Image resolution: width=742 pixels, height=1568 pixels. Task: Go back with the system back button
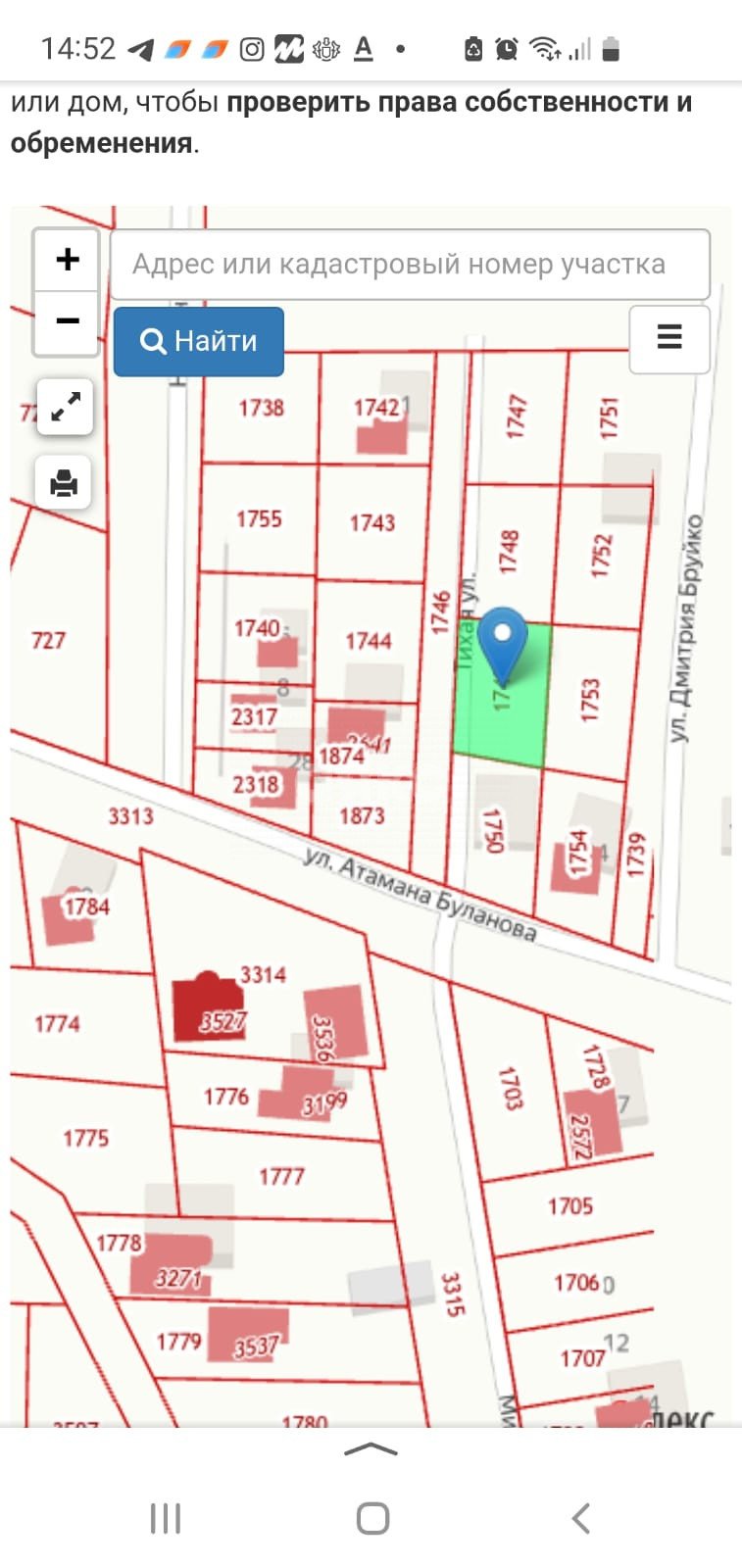pyautogui.click(x=580, y=1518)
